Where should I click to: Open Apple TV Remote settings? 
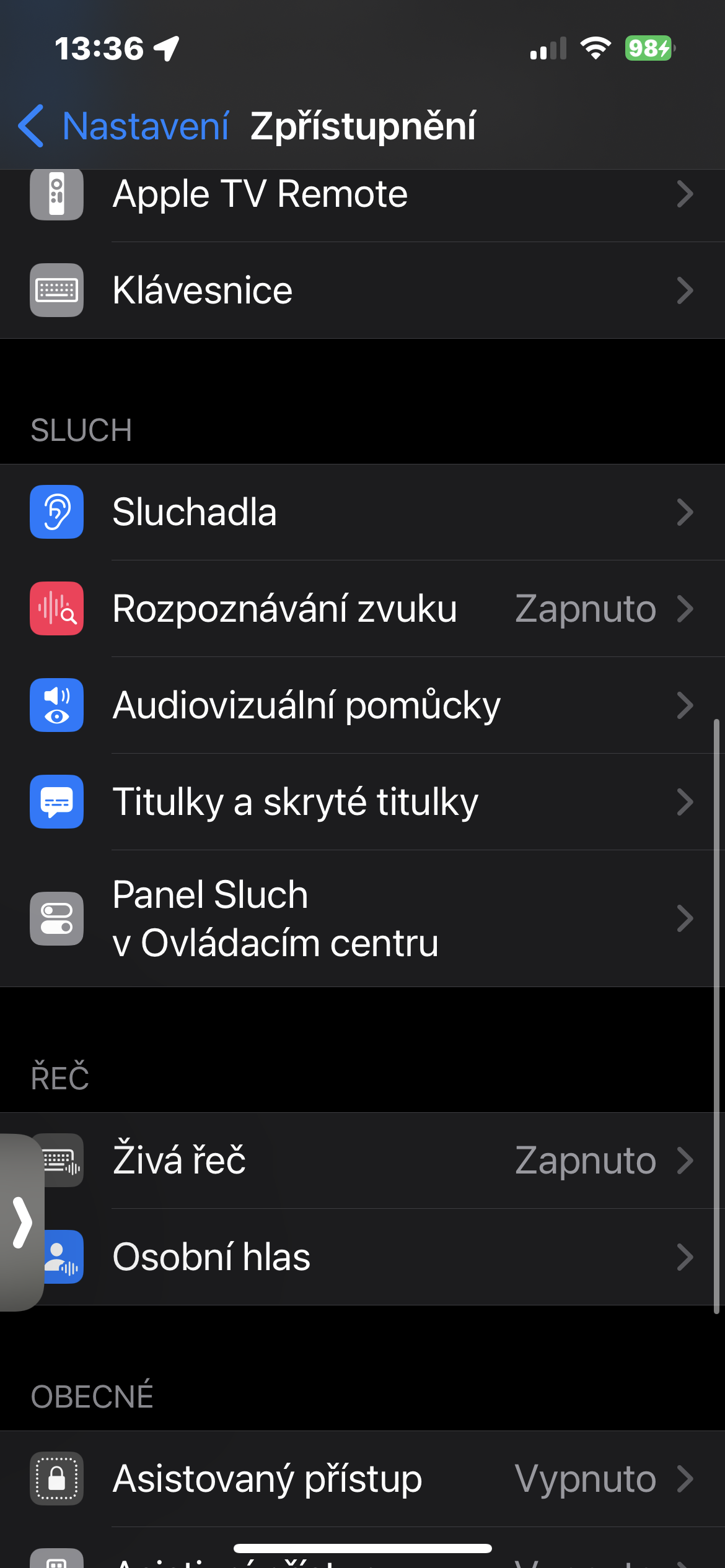[x=362, y=194]
